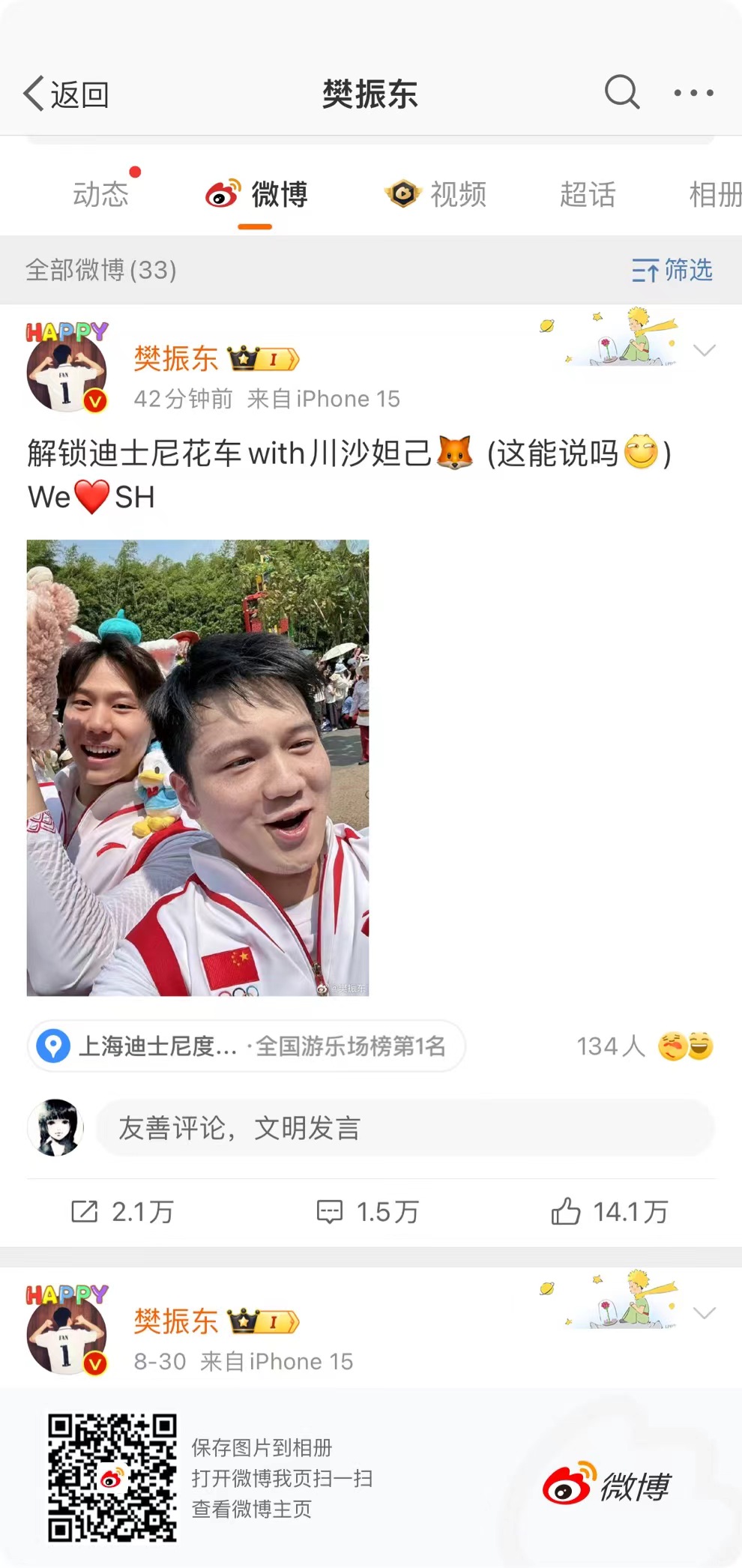Expand options chevron on the 42分钟前 post
This screenshot has width=742, height=1568.
pos(705,350)
